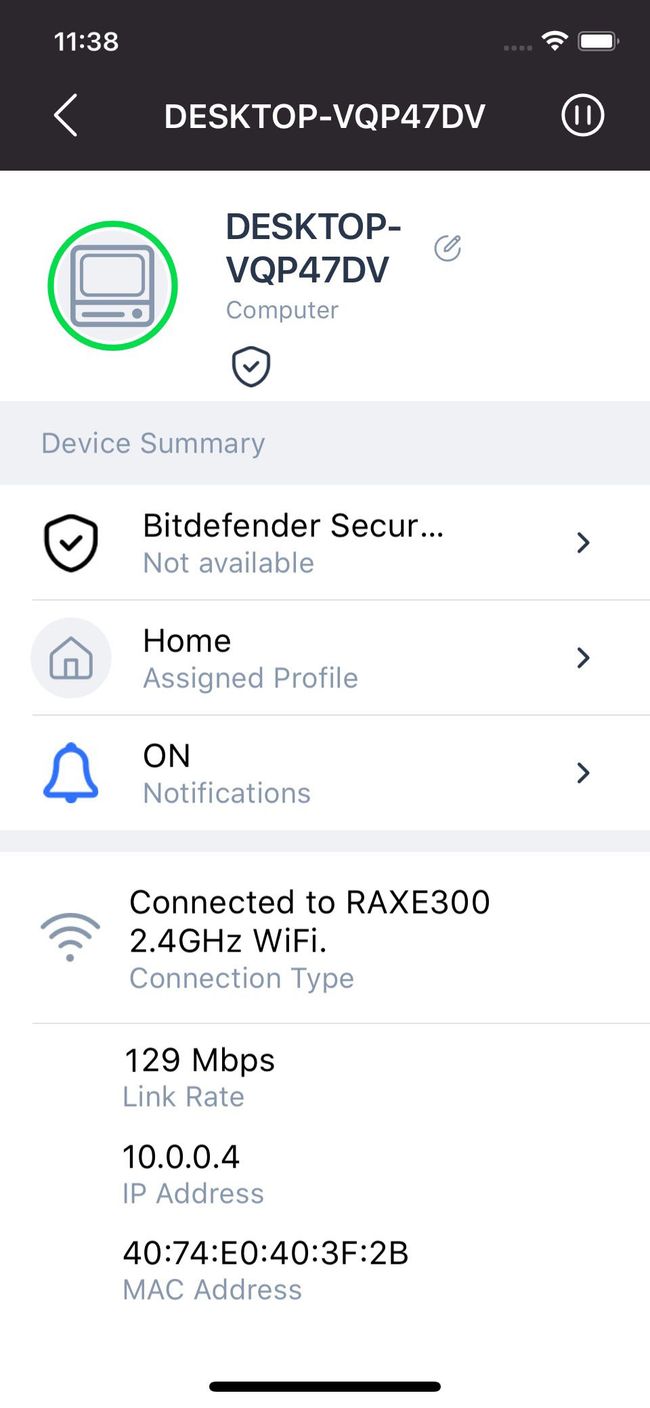
Task: Open the Bitdefender Security row
Action: (x=325, y=543)
